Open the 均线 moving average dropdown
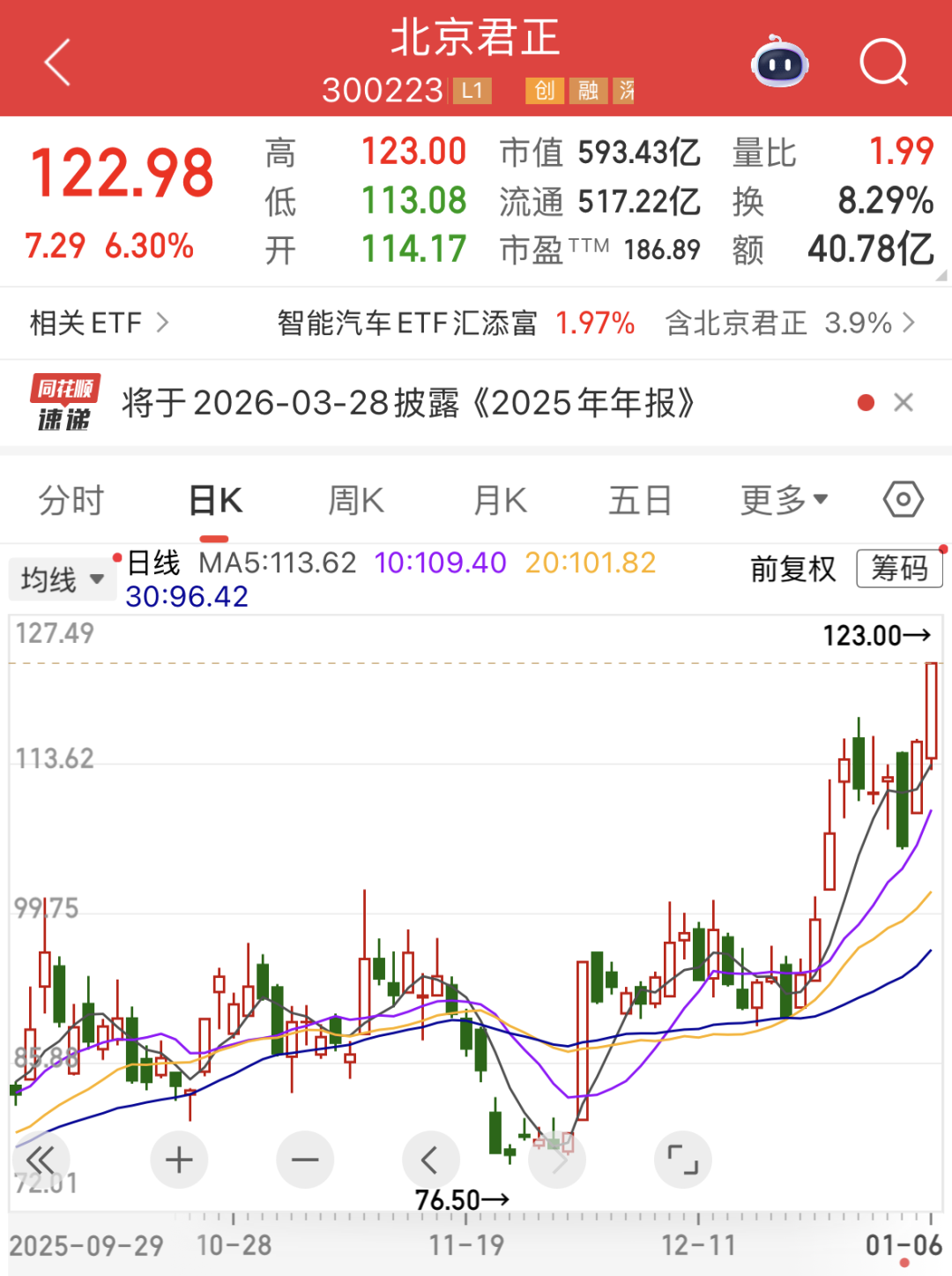The height and width of the screenshot is (1276, 952). [x=62, y=578]
